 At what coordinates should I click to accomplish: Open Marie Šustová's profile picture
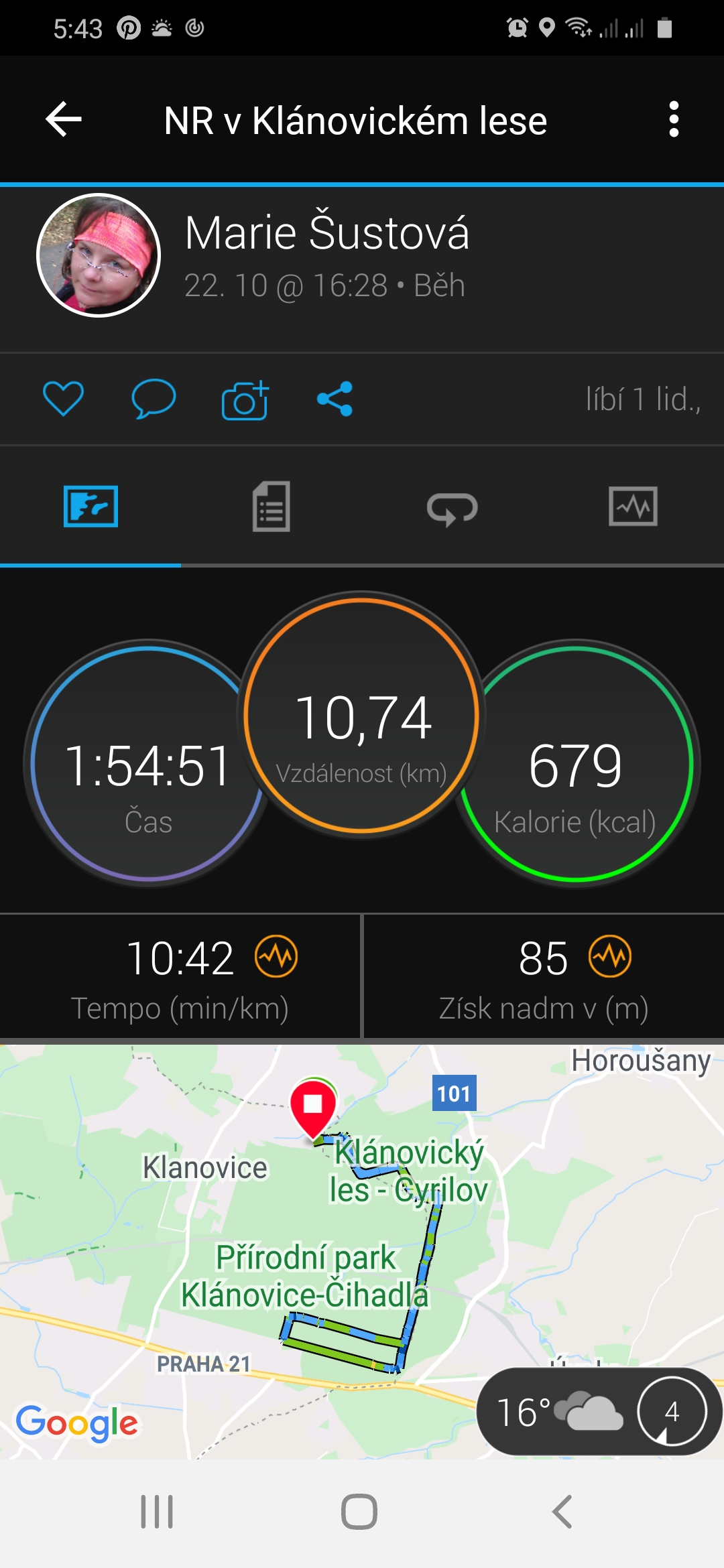coord(99,255)
